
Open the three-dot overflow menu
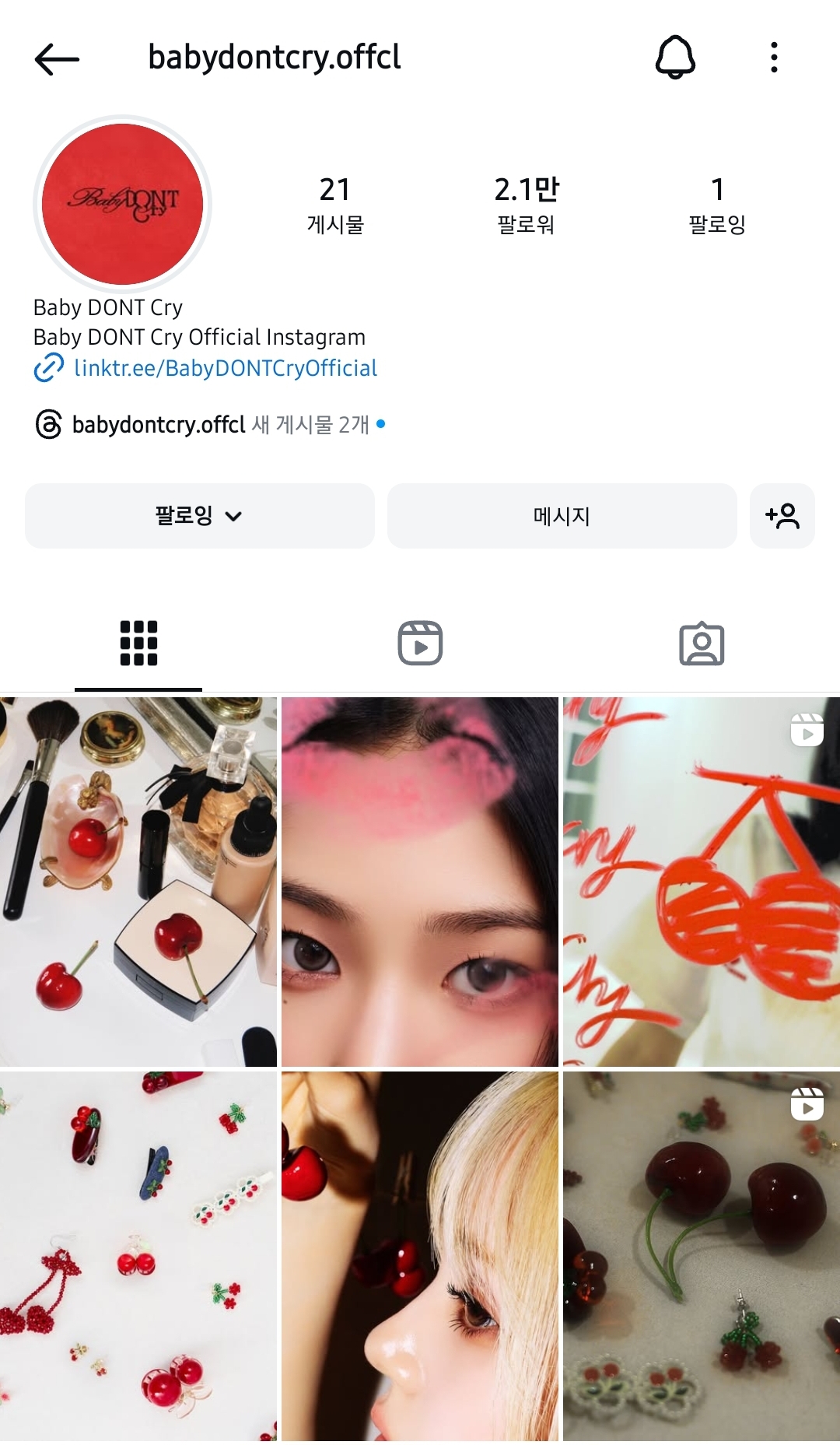point(773,58)
